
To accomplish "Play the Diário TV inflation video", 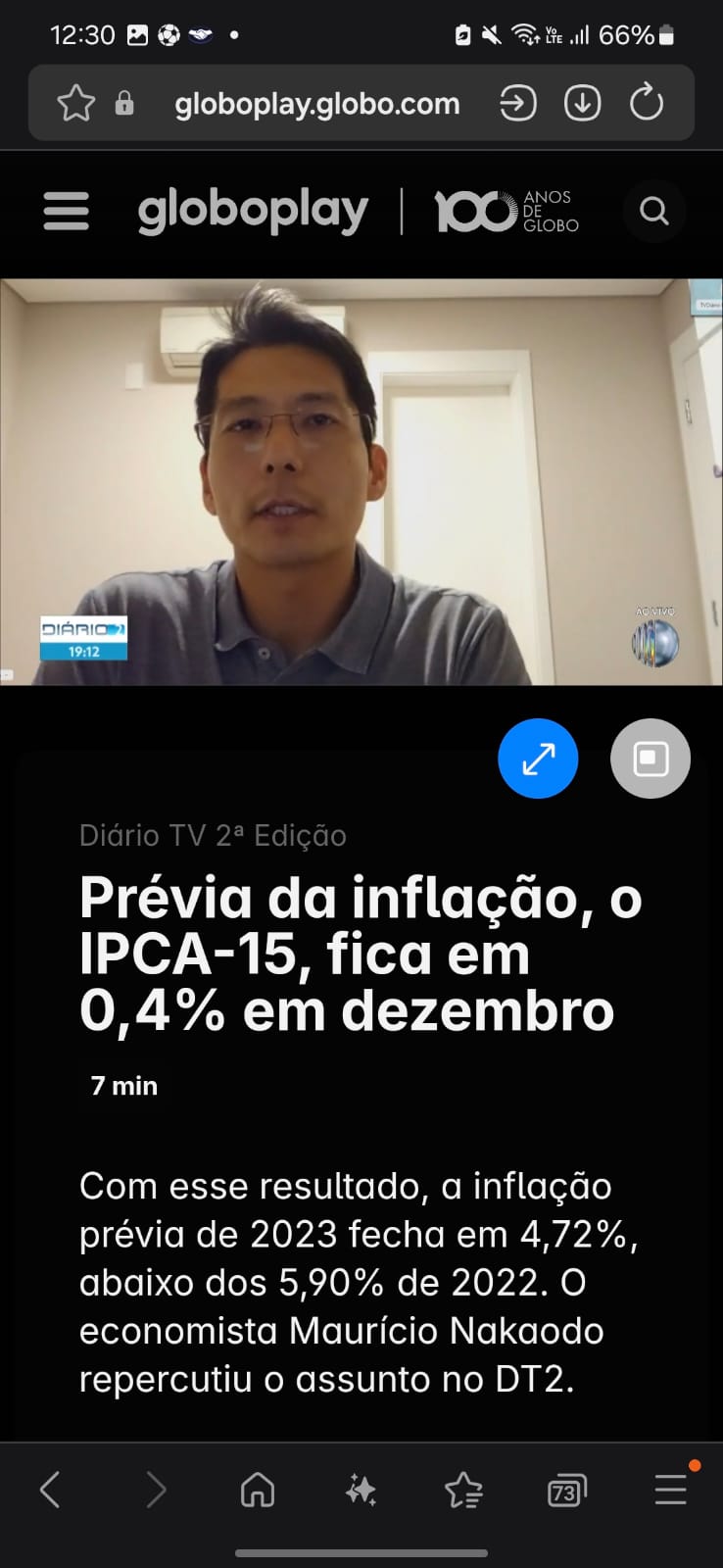I will (361, 481).
